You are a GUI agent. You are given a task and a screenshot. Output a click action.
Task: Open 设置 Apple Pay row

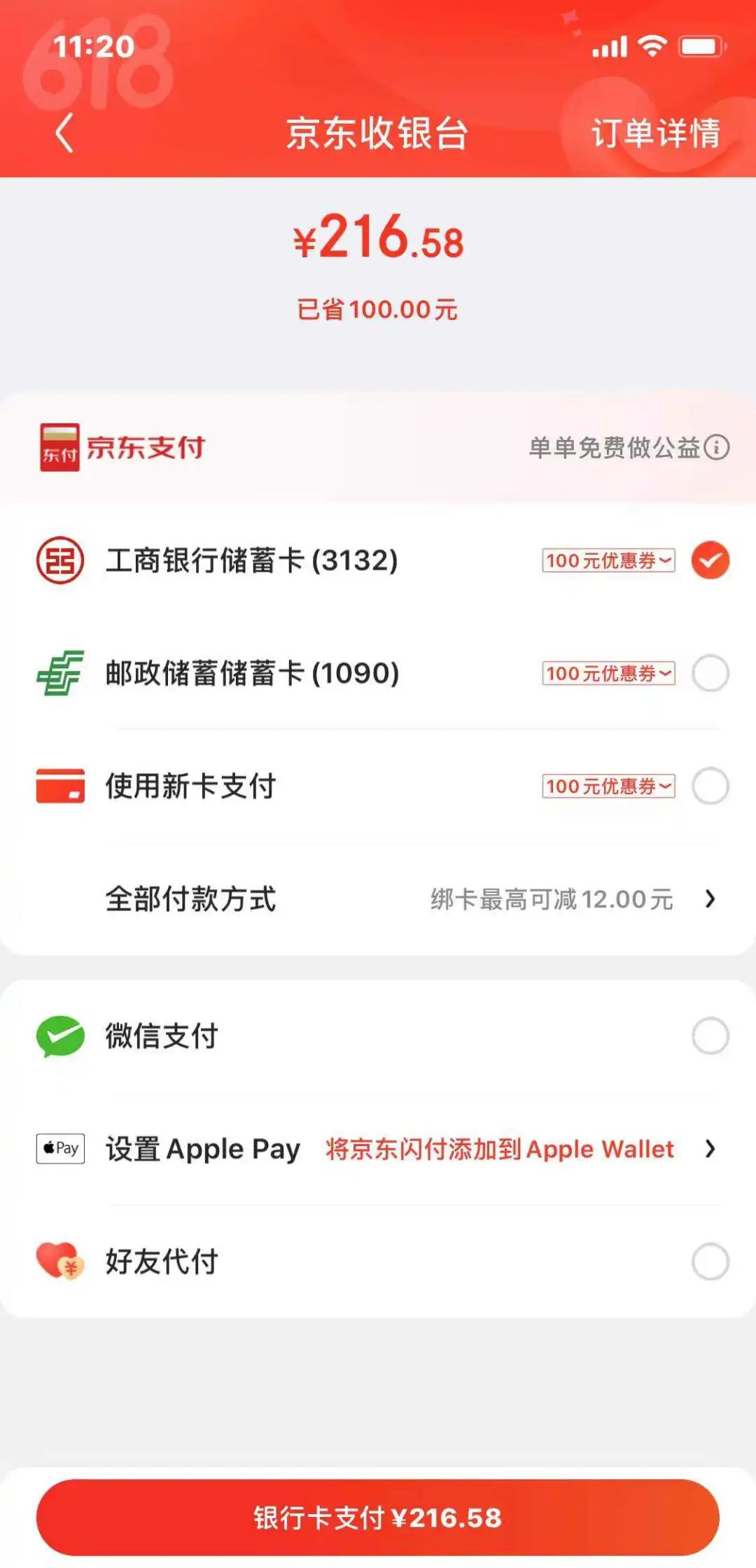(378, 1149)
